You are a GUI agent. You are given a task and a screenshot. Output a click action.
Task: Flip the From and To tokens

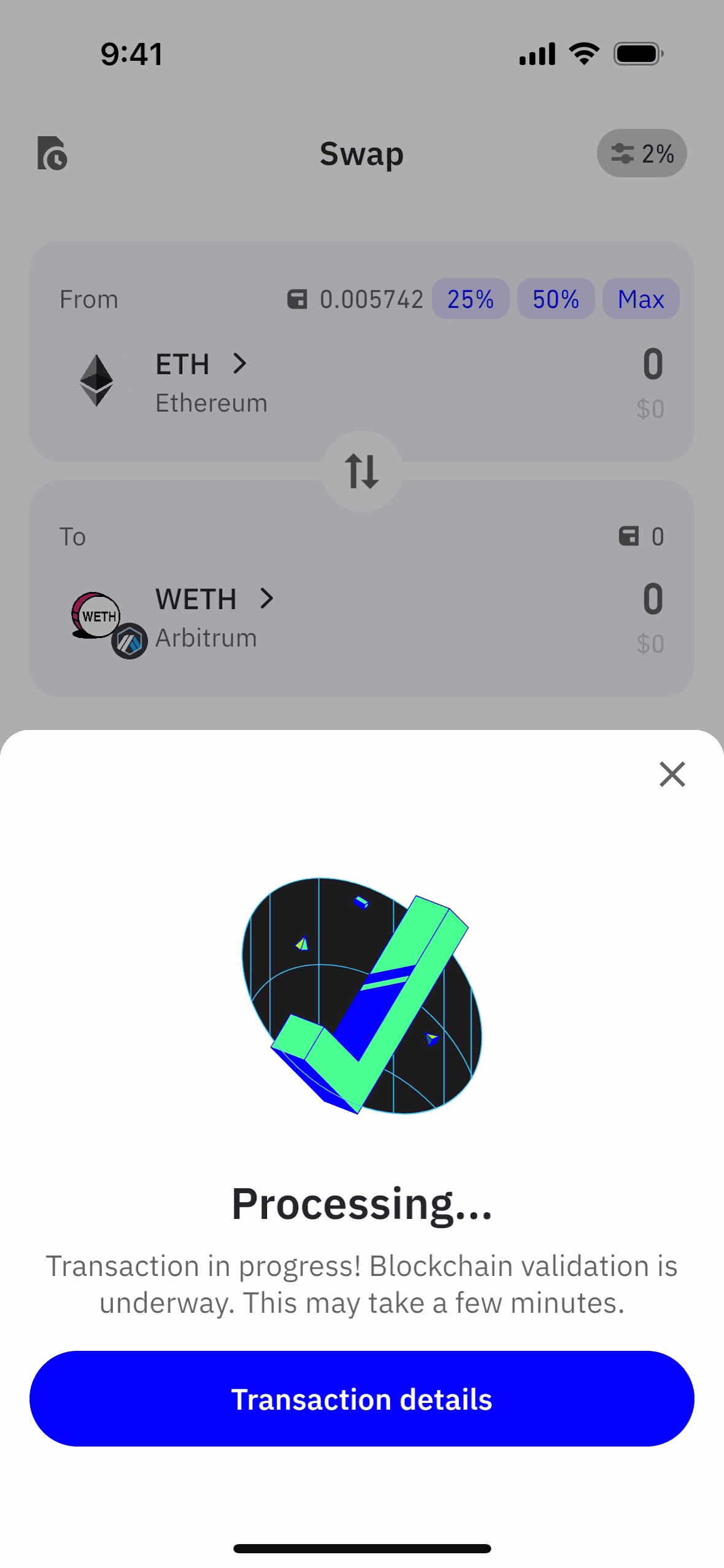[x=362, y=471]
